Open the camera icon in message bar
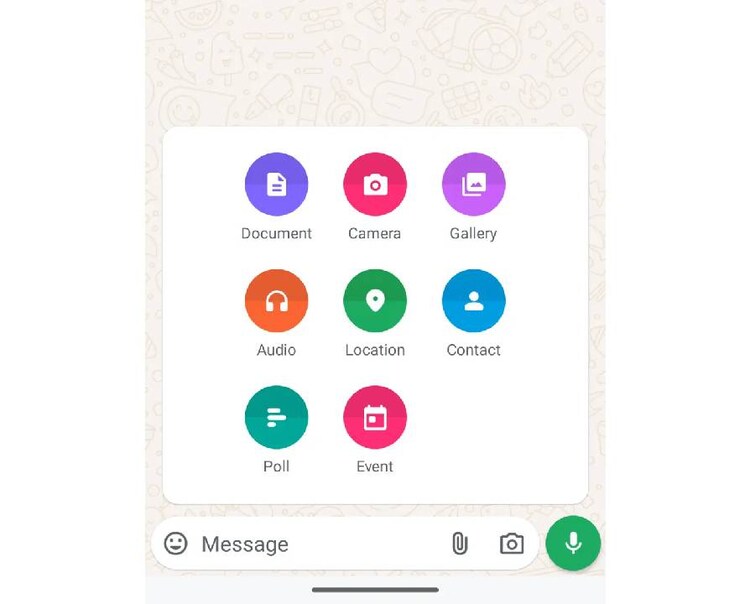The image size is (750, 604). (x=512, y=544)
